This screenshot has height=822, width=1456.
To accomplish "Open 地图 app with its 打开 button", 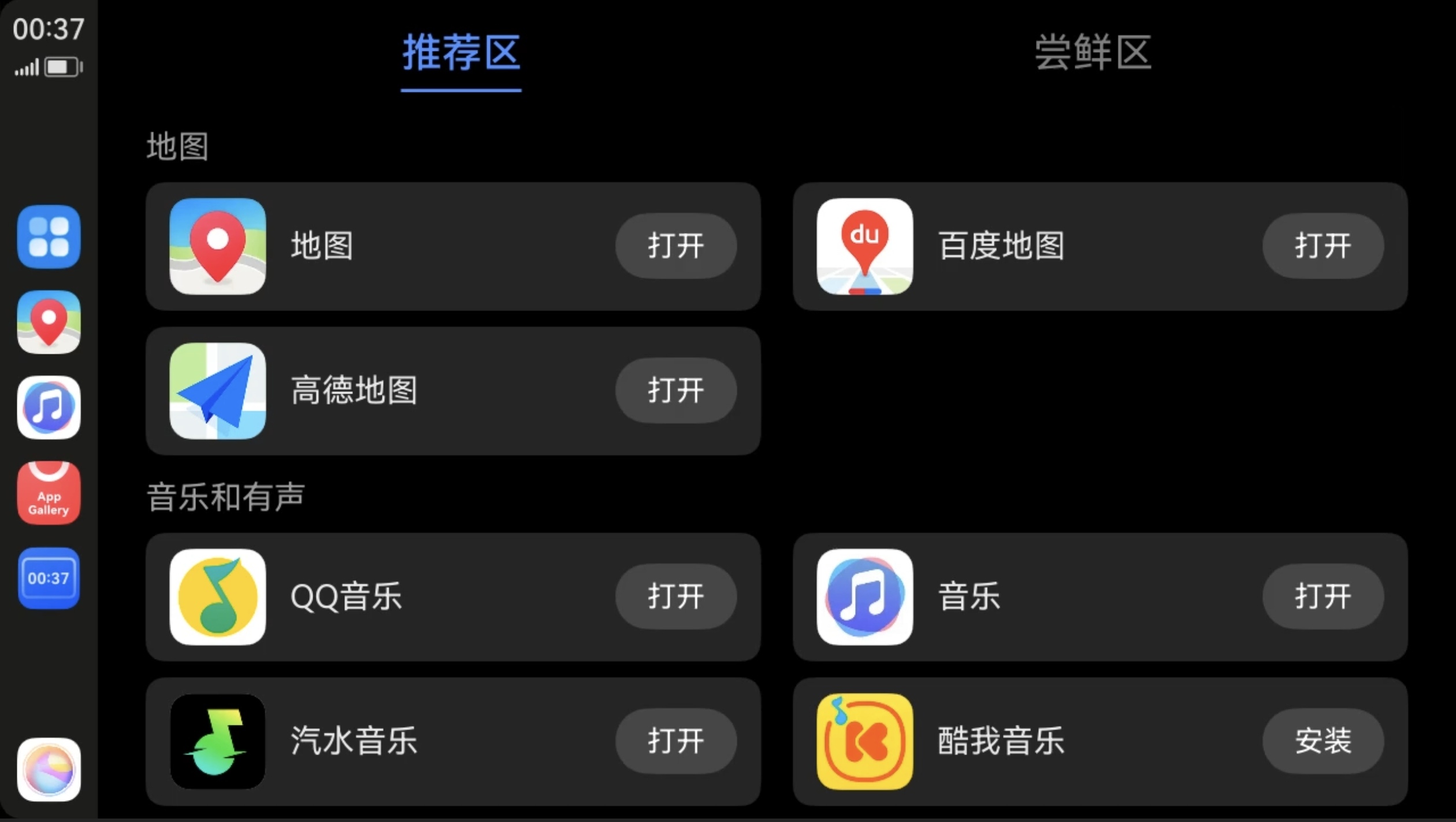I will tap(675, 246).
